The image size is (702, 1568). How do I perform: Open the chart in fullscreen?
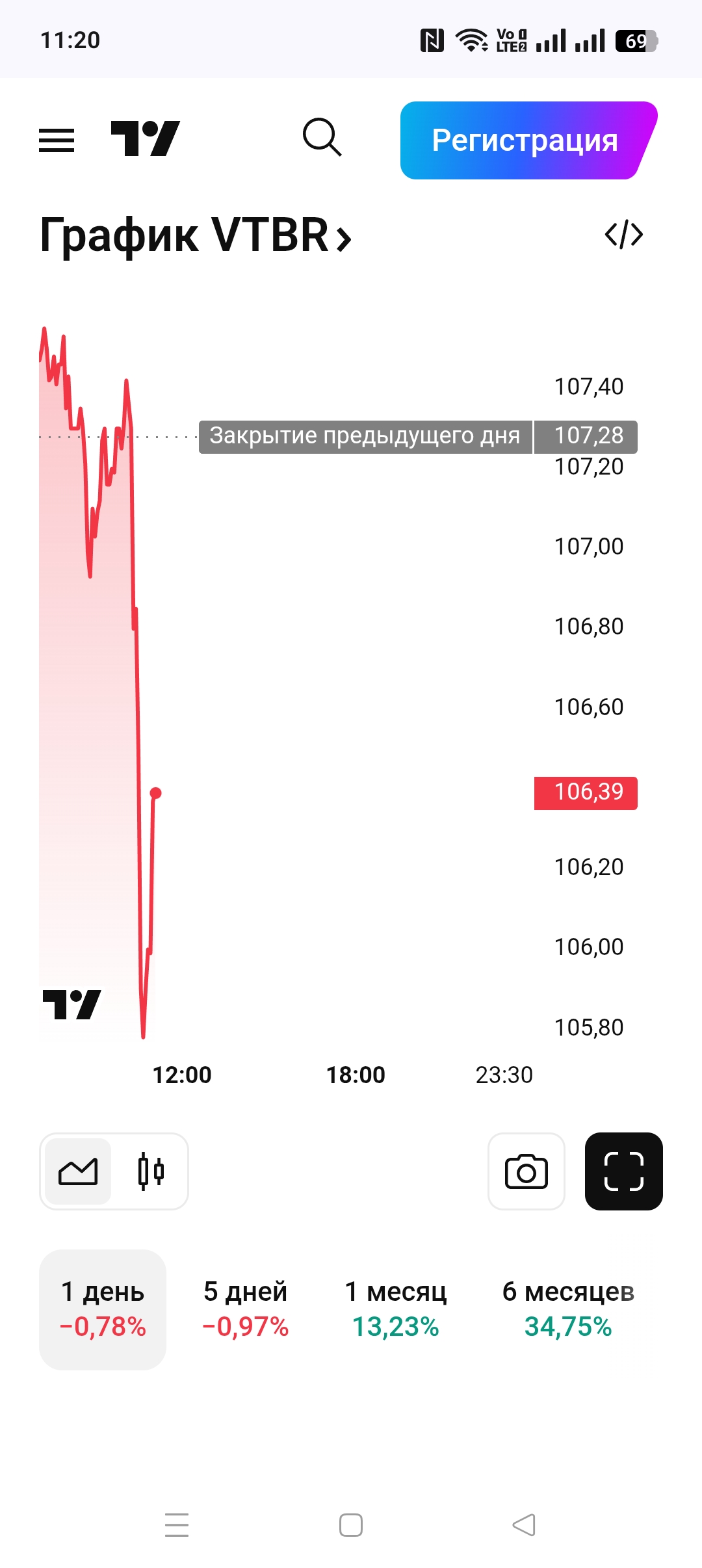pos(623,1171)
